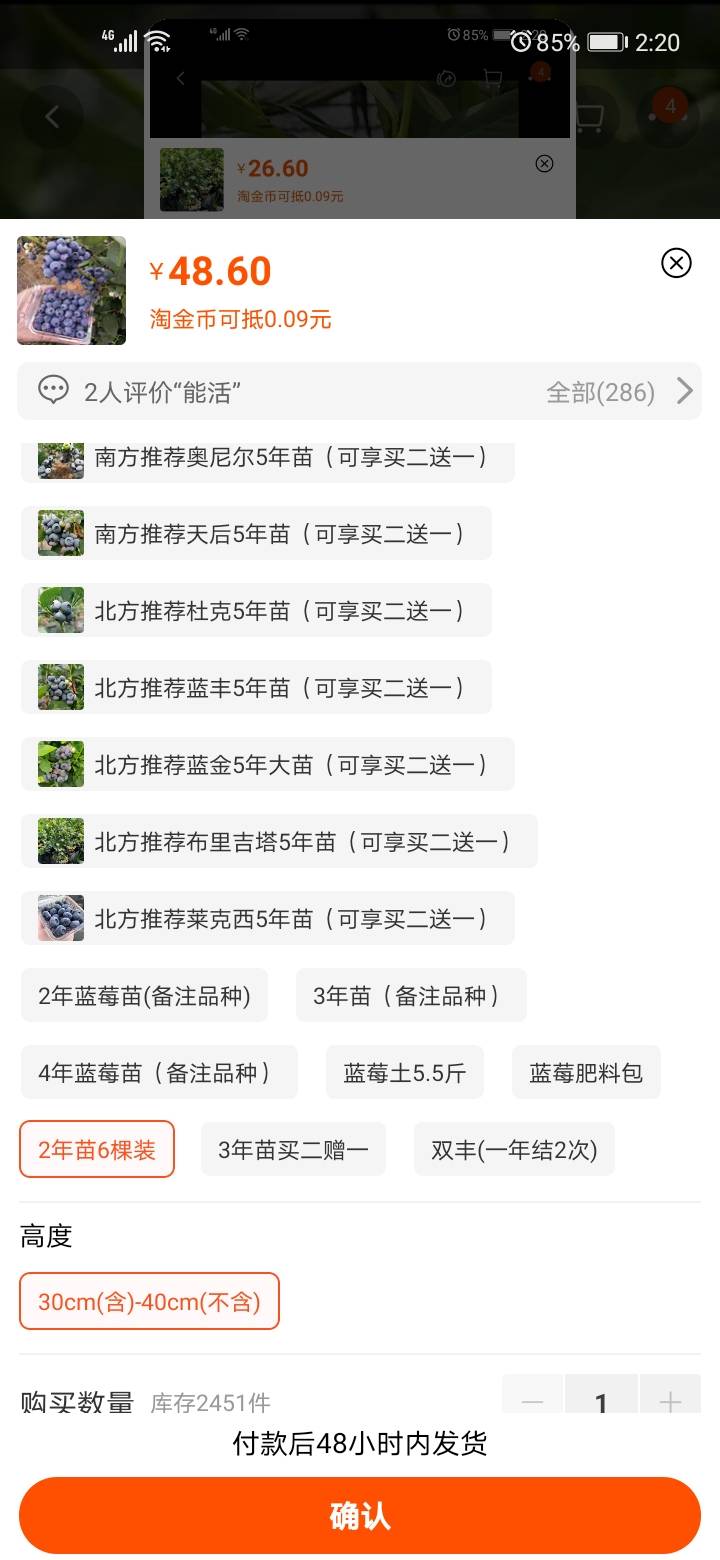View the enlarged product photo

72,290
